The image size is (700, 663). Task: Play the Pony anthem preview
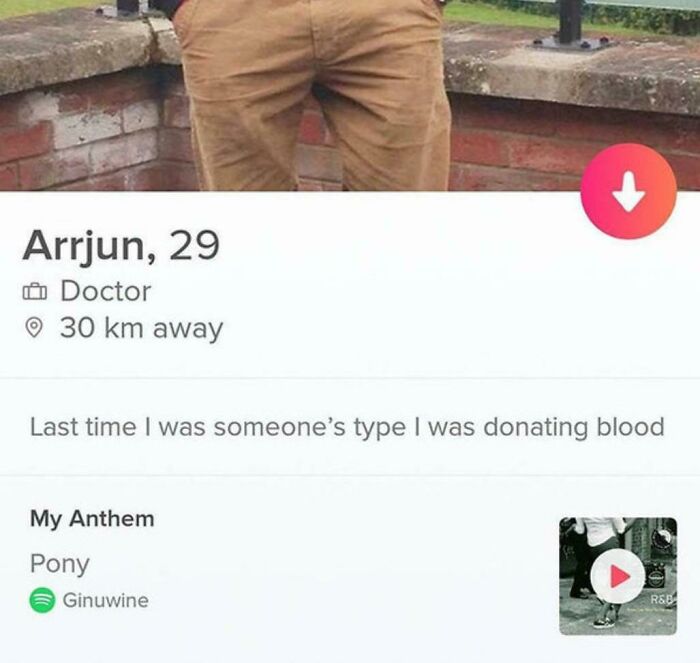click(617, 575)
